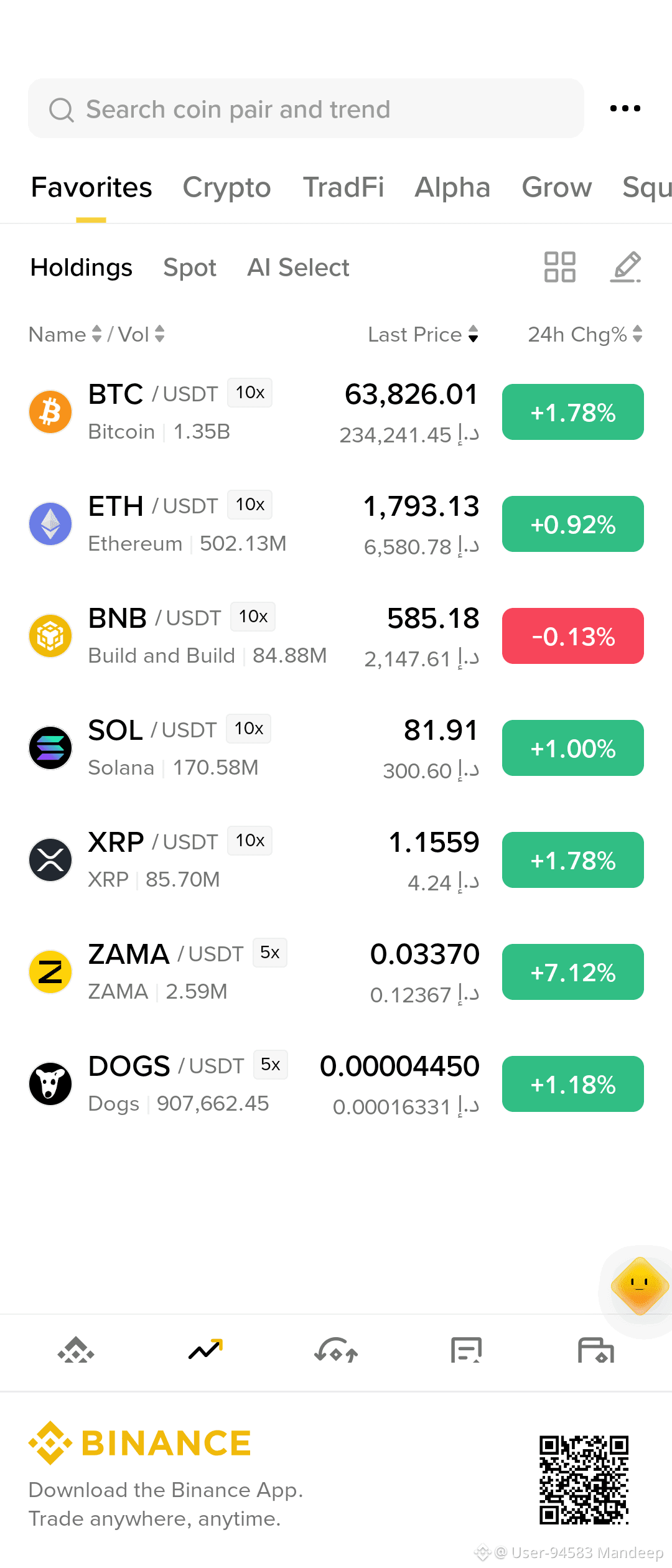View the SOL/USDT market row
672x1568 pixels.
336,748
